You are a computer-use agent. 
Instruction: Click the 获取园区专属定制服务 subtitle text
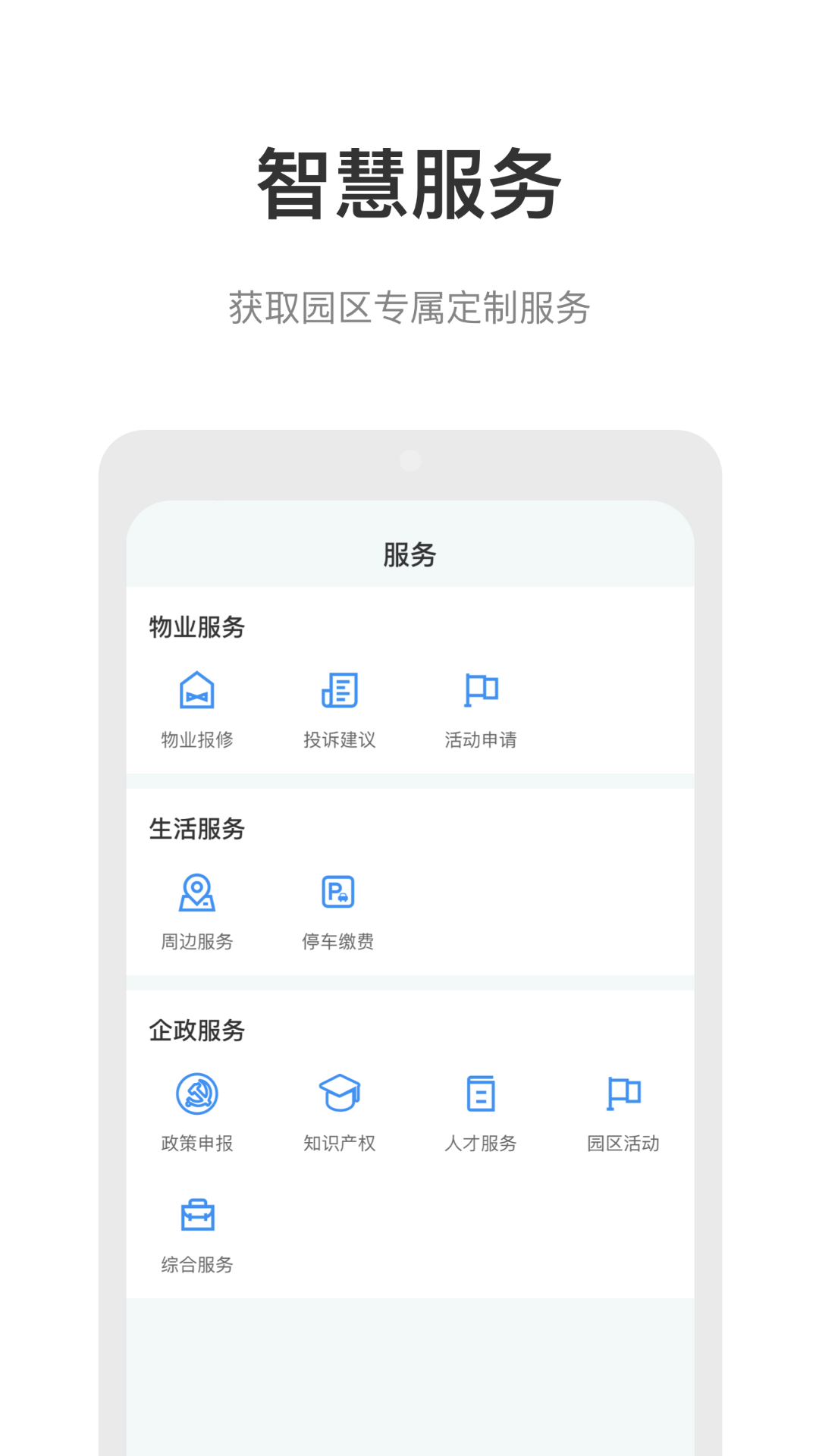tap(409, 307)
